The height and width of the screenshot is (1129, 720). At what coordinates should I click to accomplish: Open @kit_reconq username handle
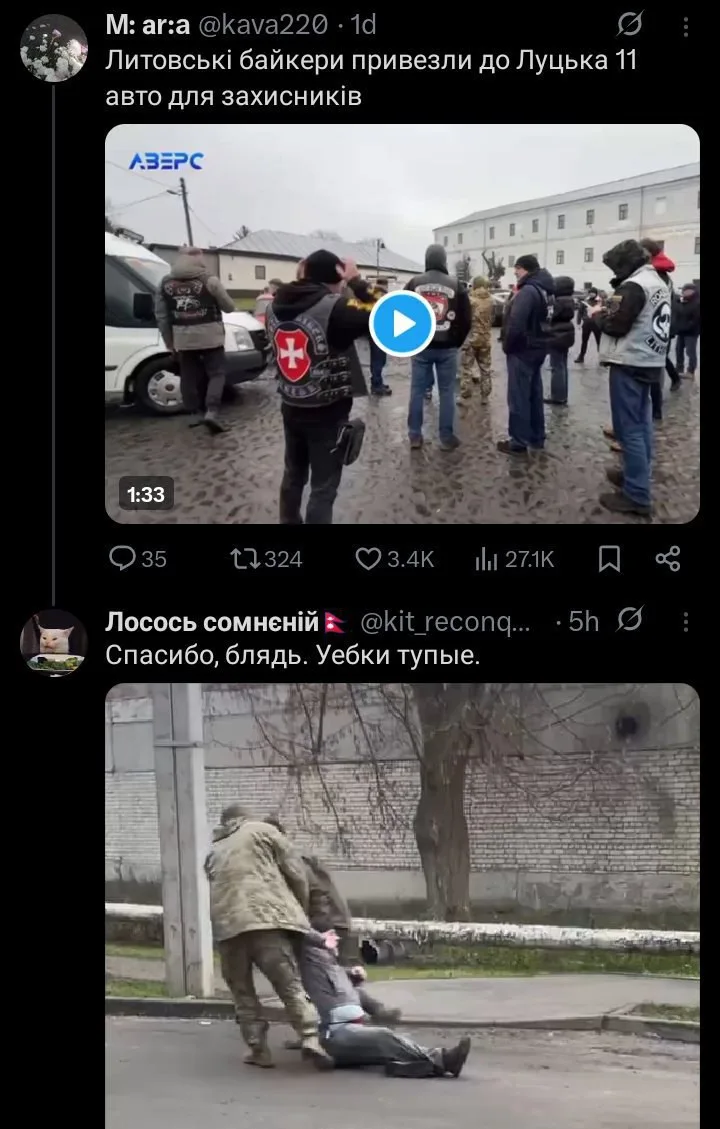pos(446,622)
